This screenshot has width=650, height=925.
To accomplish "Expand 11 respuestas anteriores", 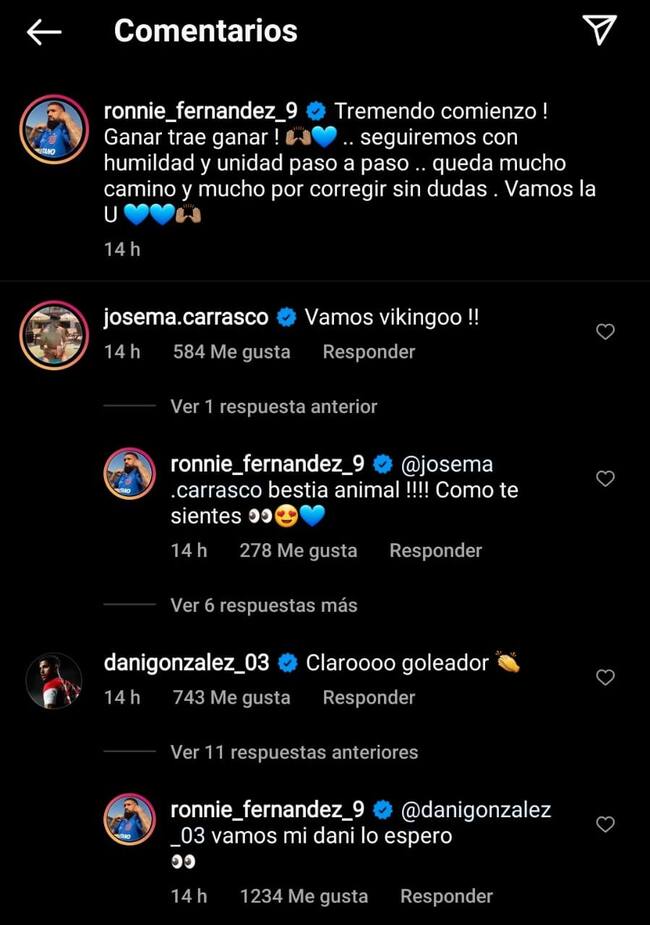I will [x=294, y=752].
